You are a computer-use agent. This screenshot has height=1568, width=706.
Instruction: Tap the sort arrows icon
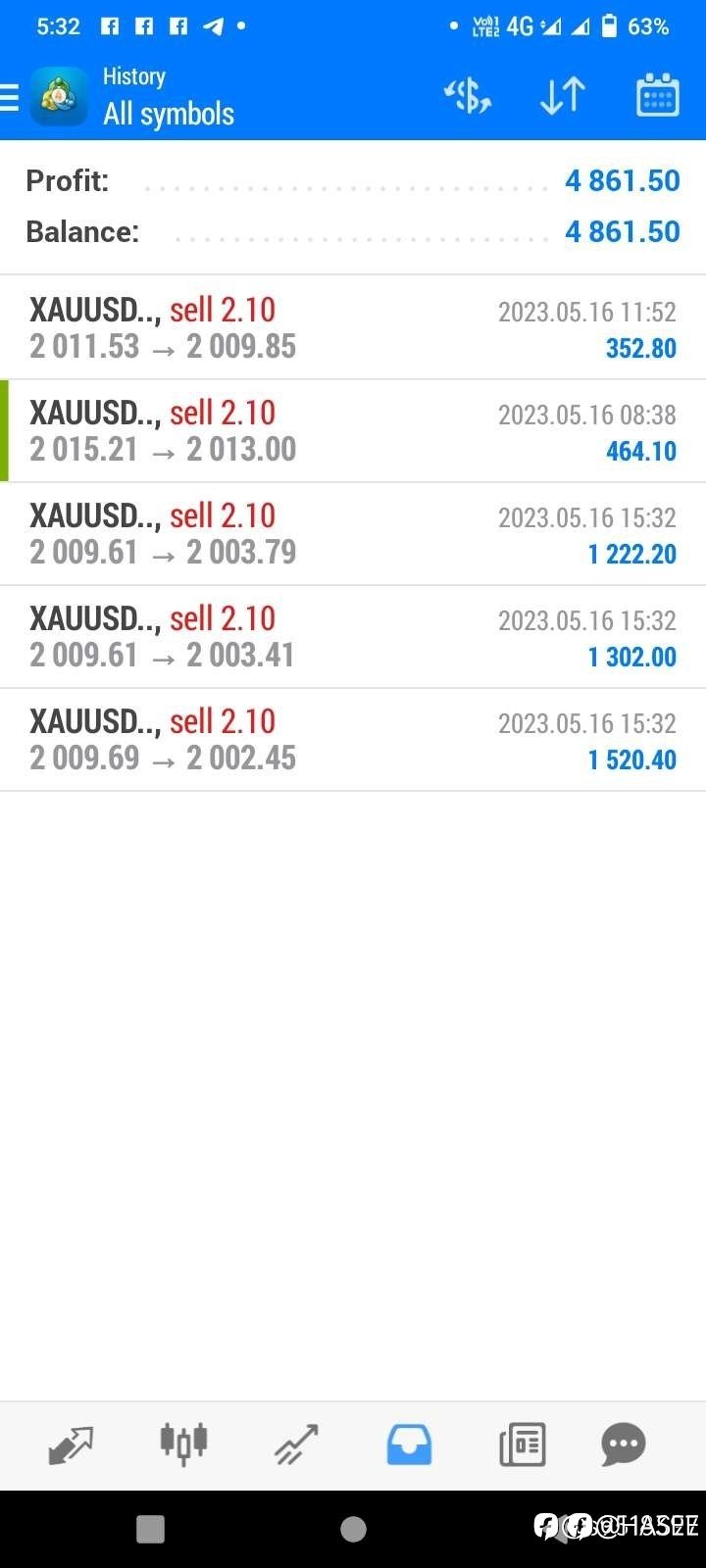[x=563, y=96]
